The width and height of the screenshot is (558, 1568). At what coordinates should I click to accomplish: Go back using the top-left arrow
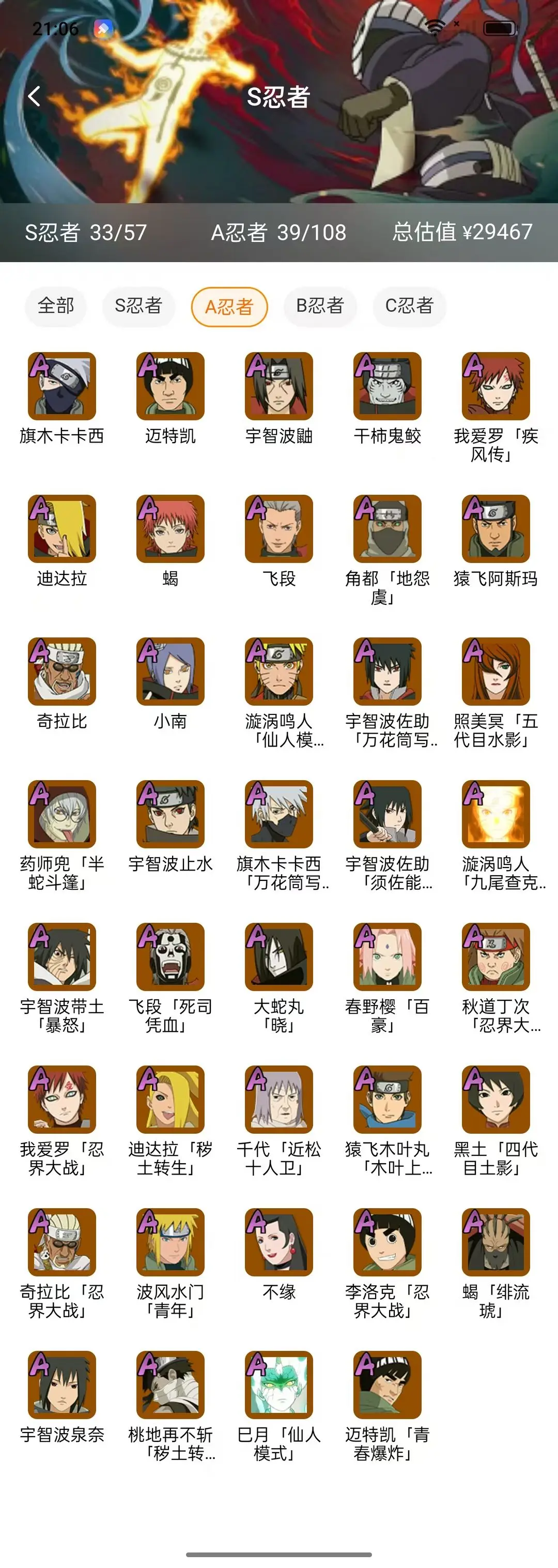[x=35, y=96]
